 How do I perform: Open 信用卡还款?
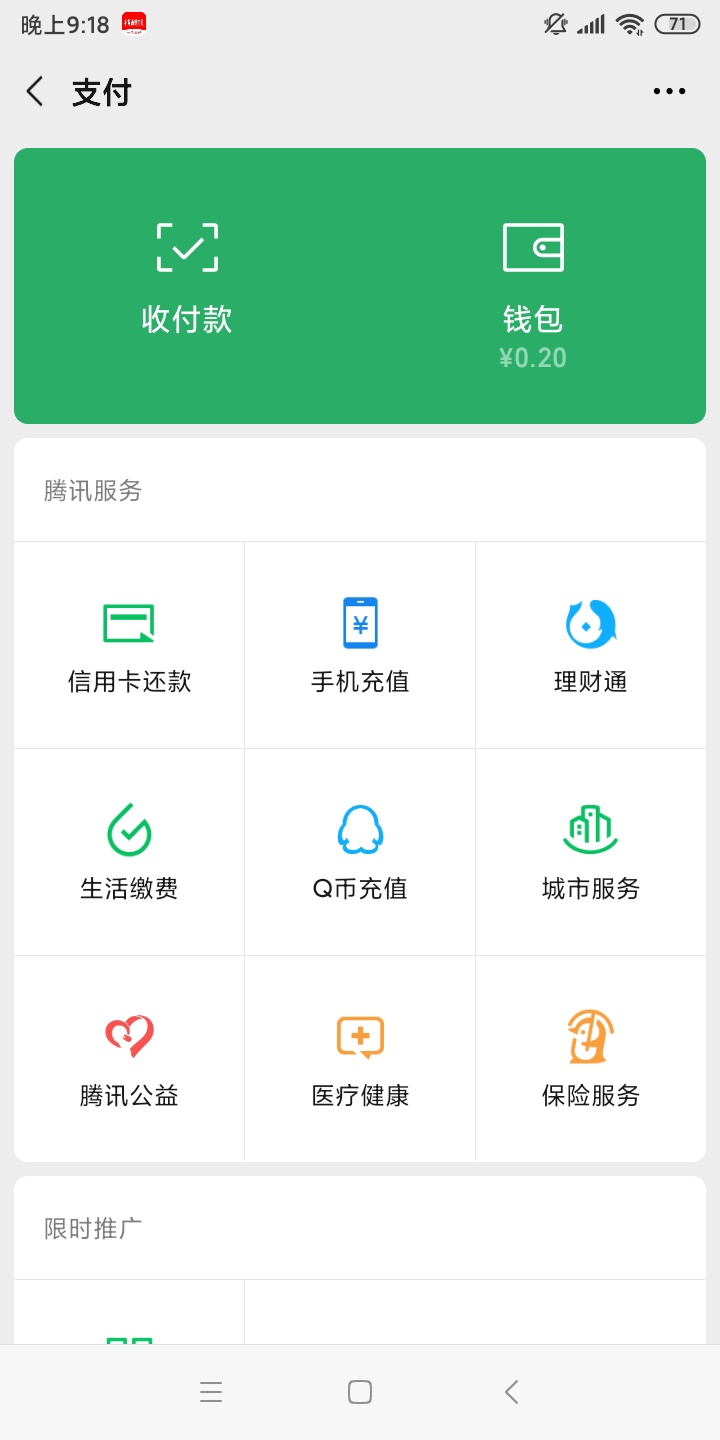129,646
